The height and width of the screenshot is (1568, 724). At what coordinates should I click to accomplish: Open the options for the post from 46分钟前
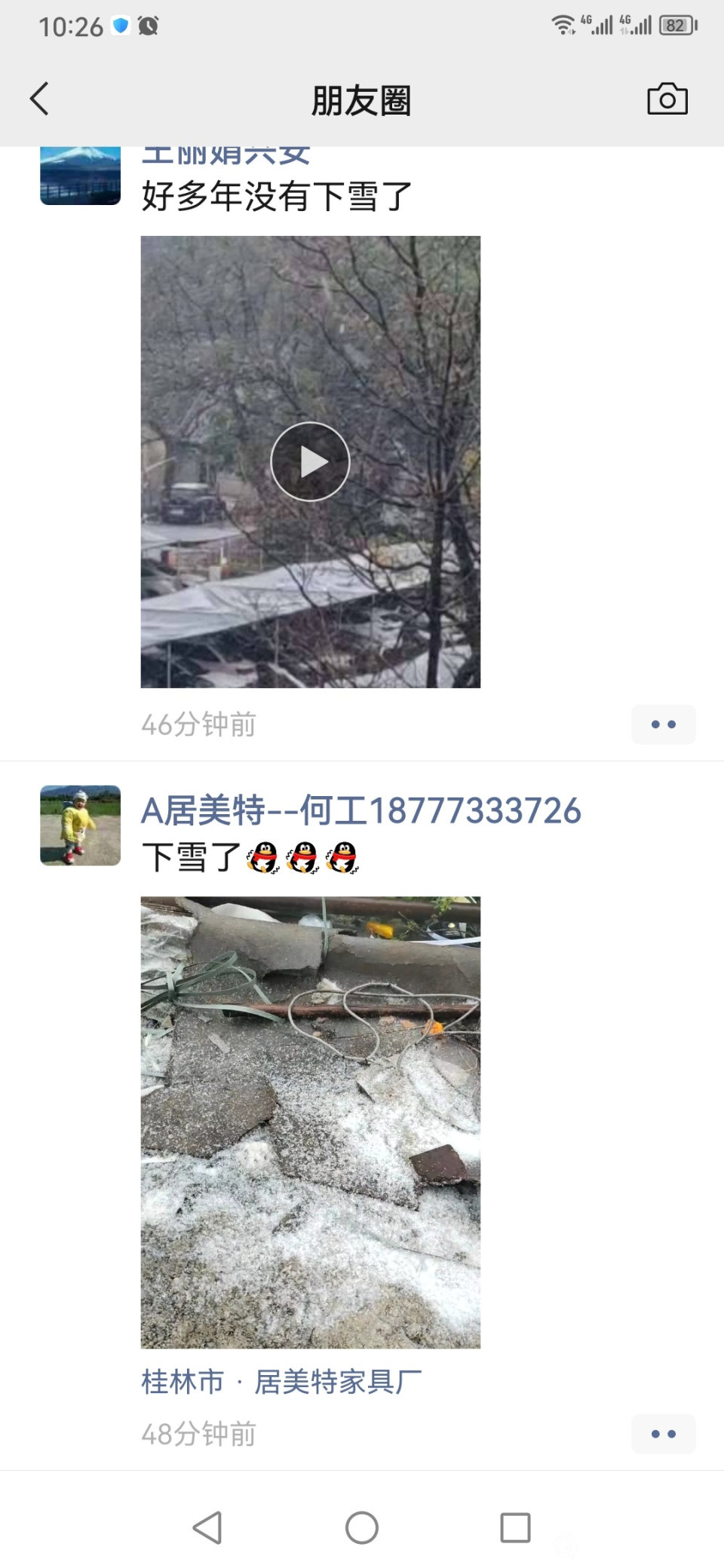click(x=663, y=724)
